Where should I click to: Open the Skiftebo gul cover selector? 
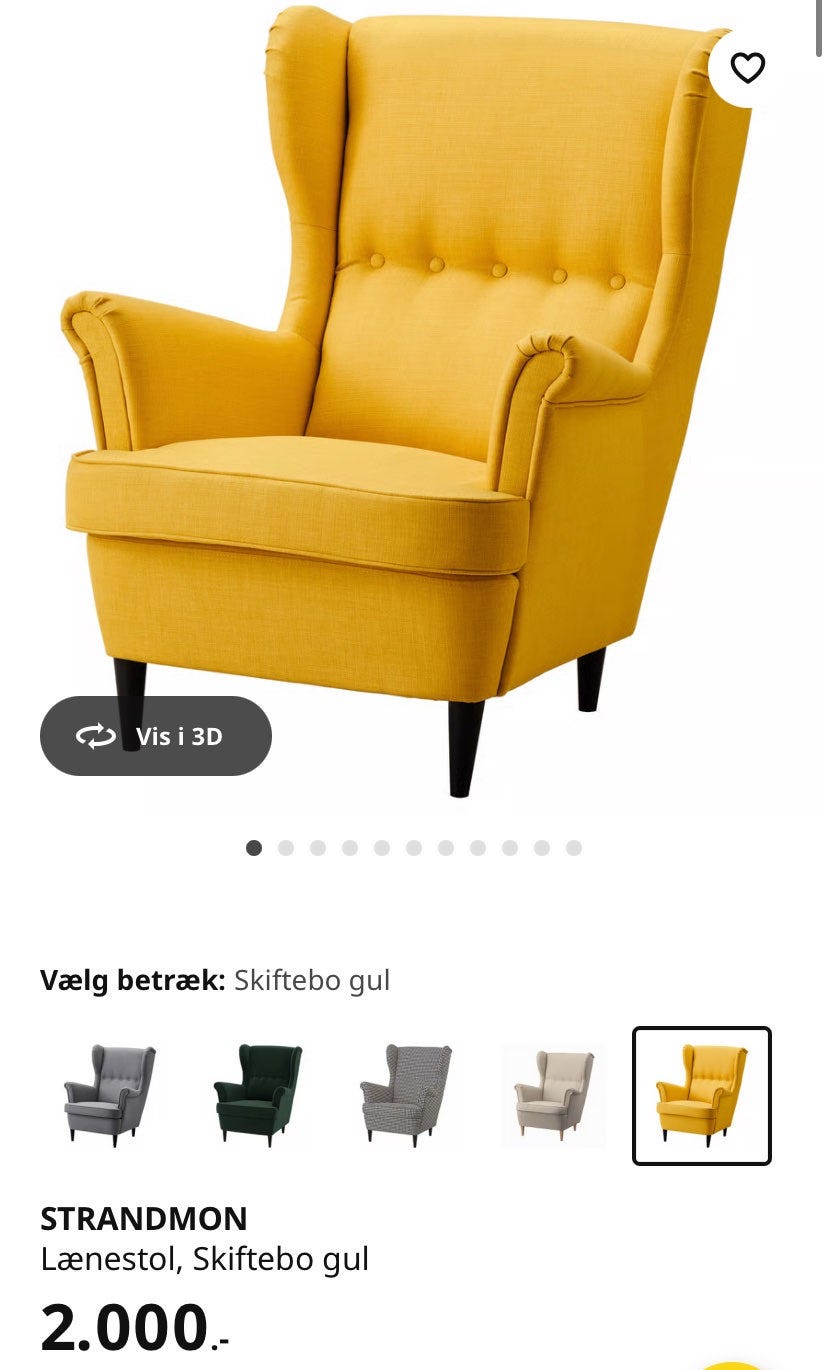[x=313, y=981]
